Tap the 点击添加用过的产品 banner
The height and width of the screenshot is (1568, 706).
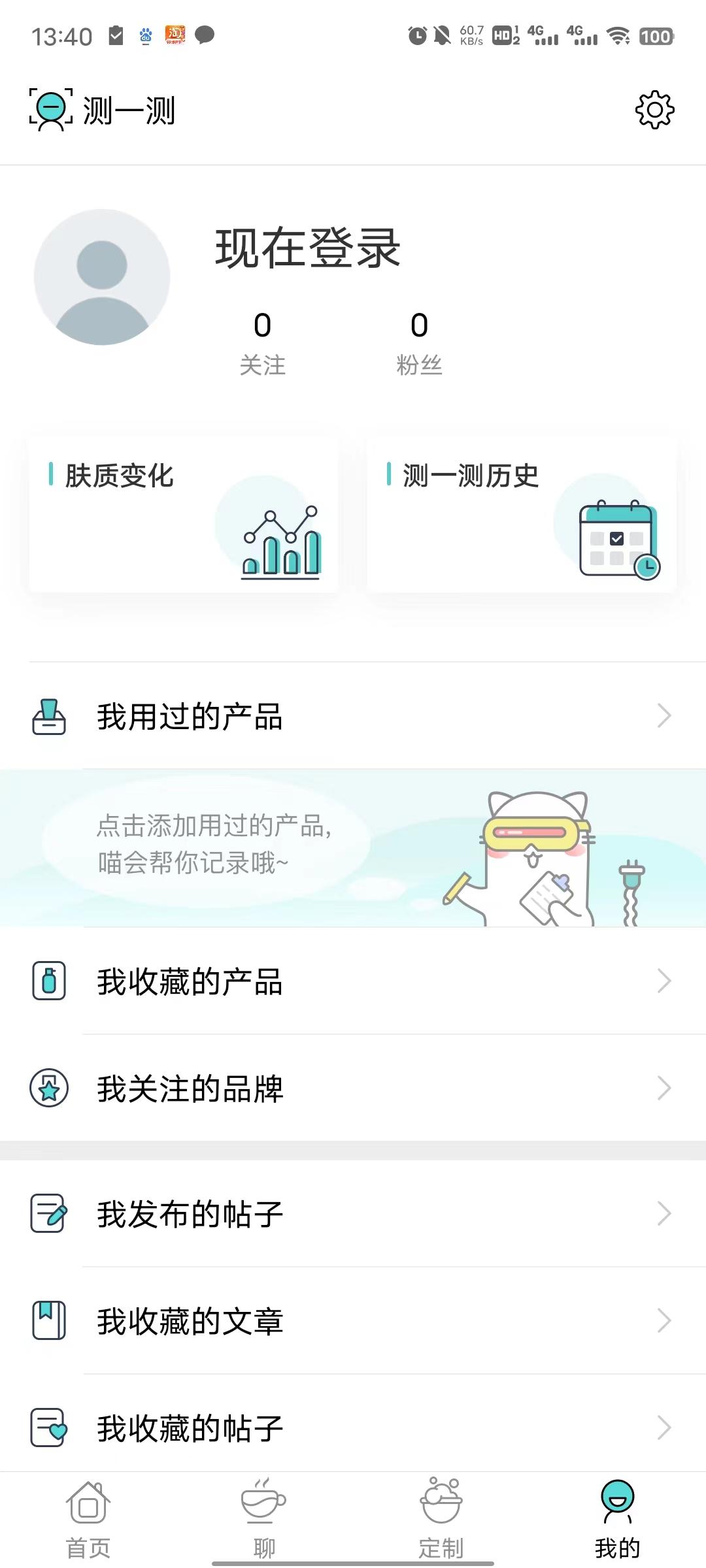[x=353, y=847]
